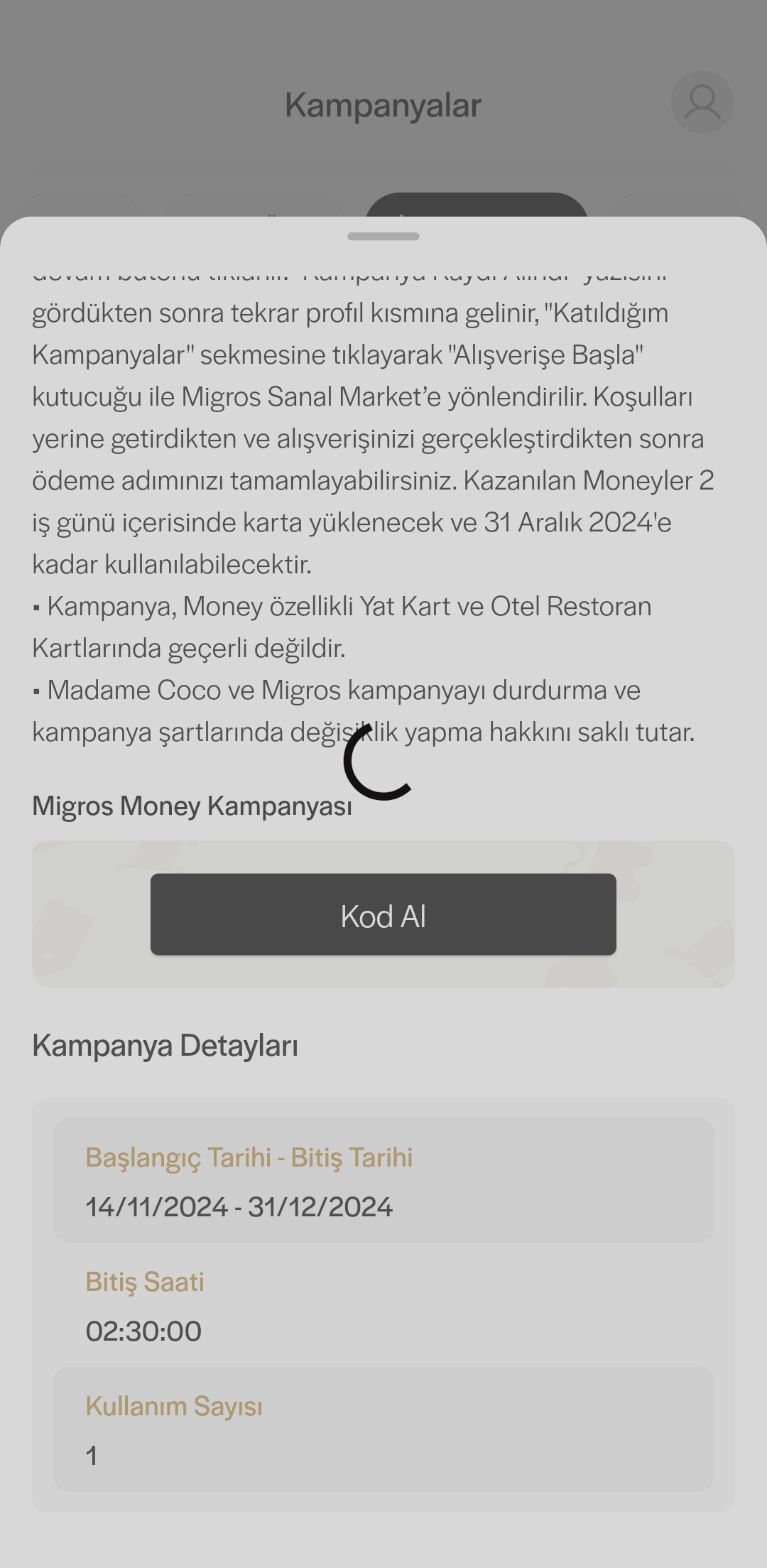767x1568 pixels.
Task: Tap the bottom sheet drag handle
Action: click(x=383, y=237)
